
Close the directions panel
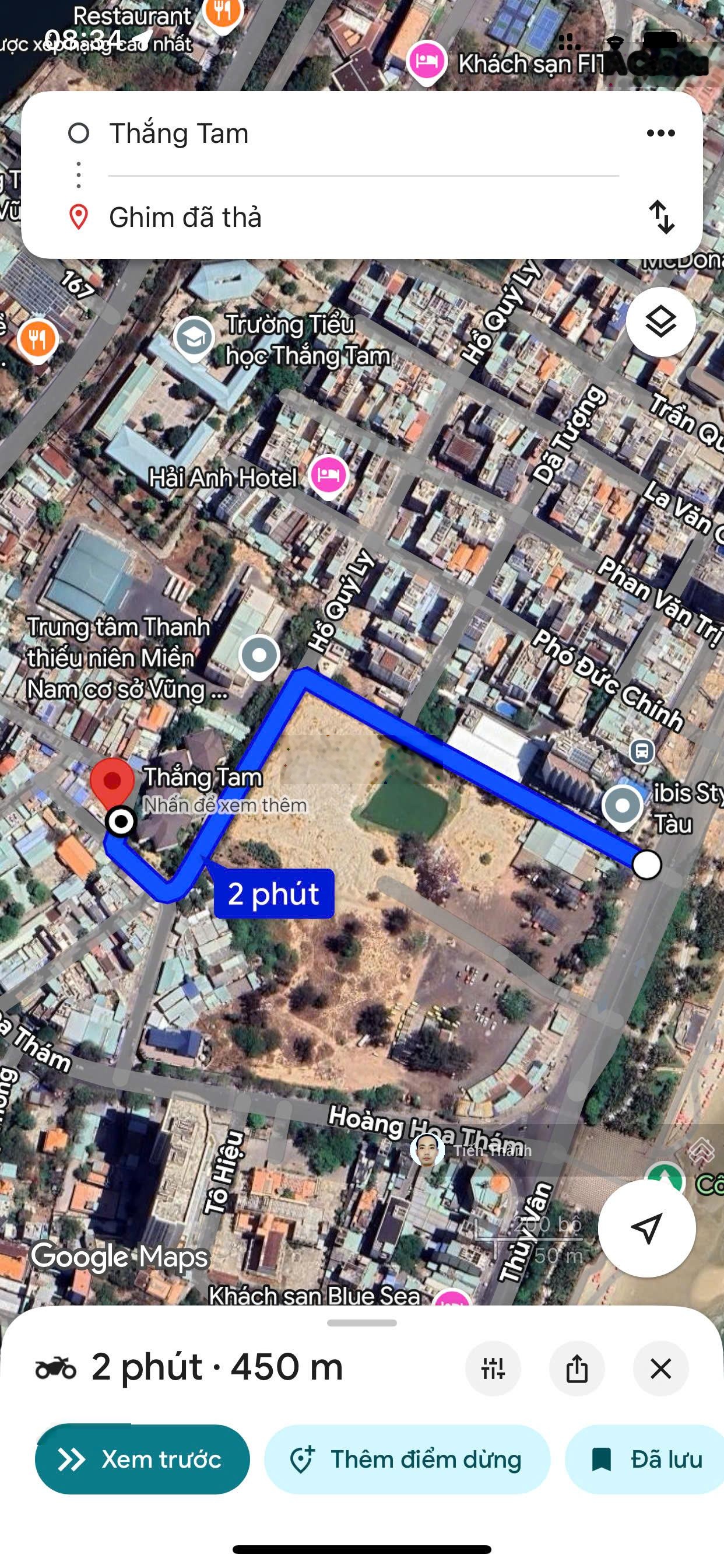660,1368
